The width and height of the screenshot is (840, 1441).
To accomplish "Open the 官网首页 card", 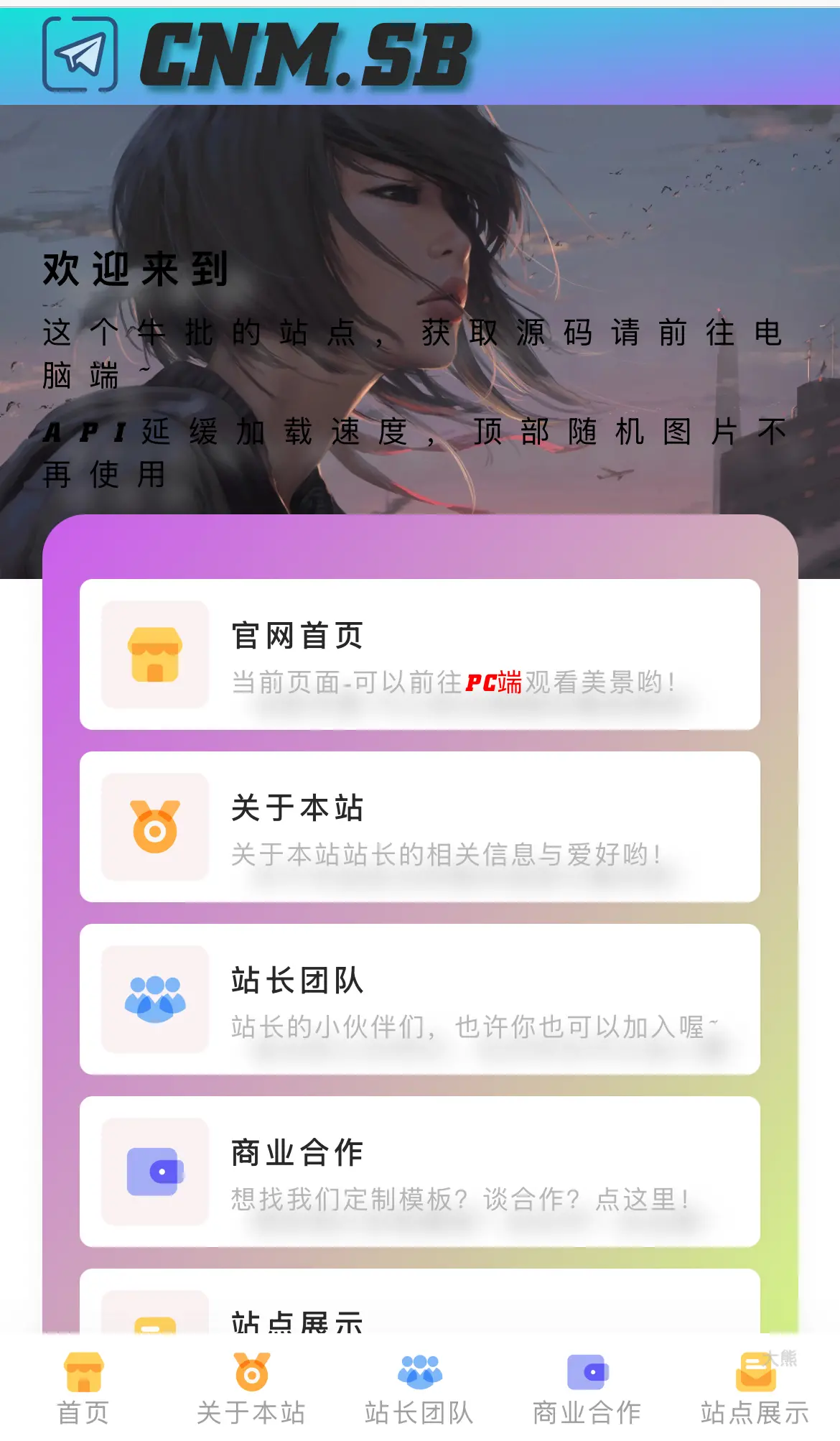I will (419, 654).
